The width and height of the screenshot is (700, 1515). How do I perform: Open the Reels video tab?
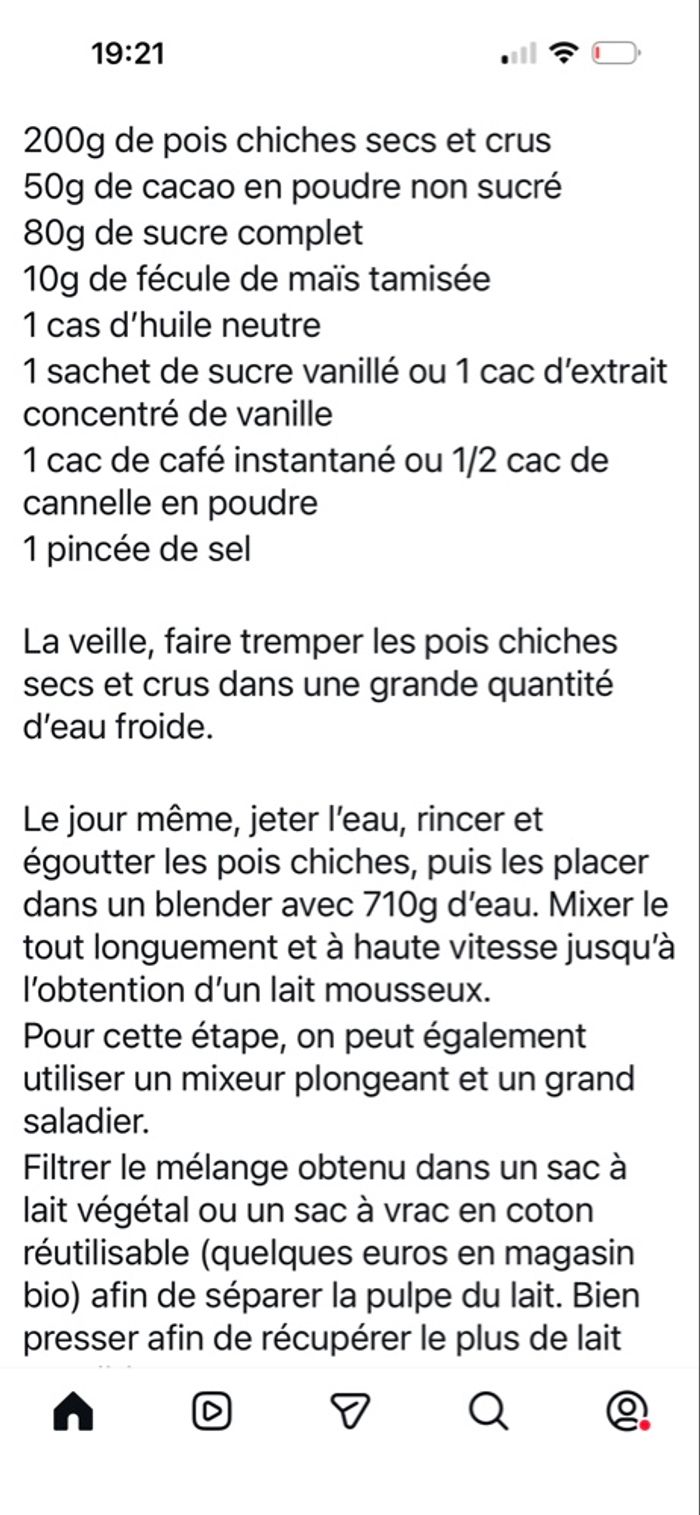pyautogui.click(x=211, y=1411)
